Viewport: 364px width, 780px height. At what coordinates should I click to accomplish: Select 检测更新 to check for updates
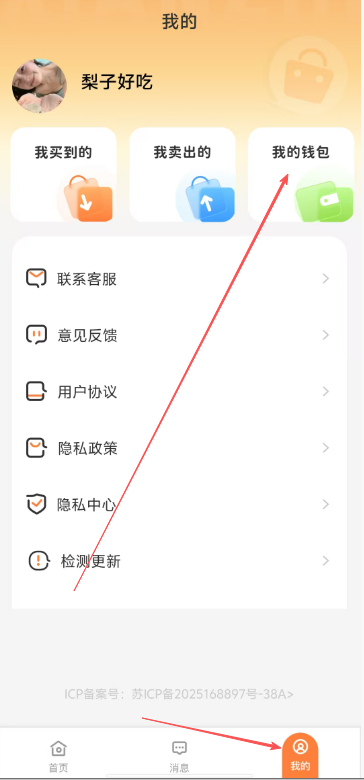coord(179,561)
